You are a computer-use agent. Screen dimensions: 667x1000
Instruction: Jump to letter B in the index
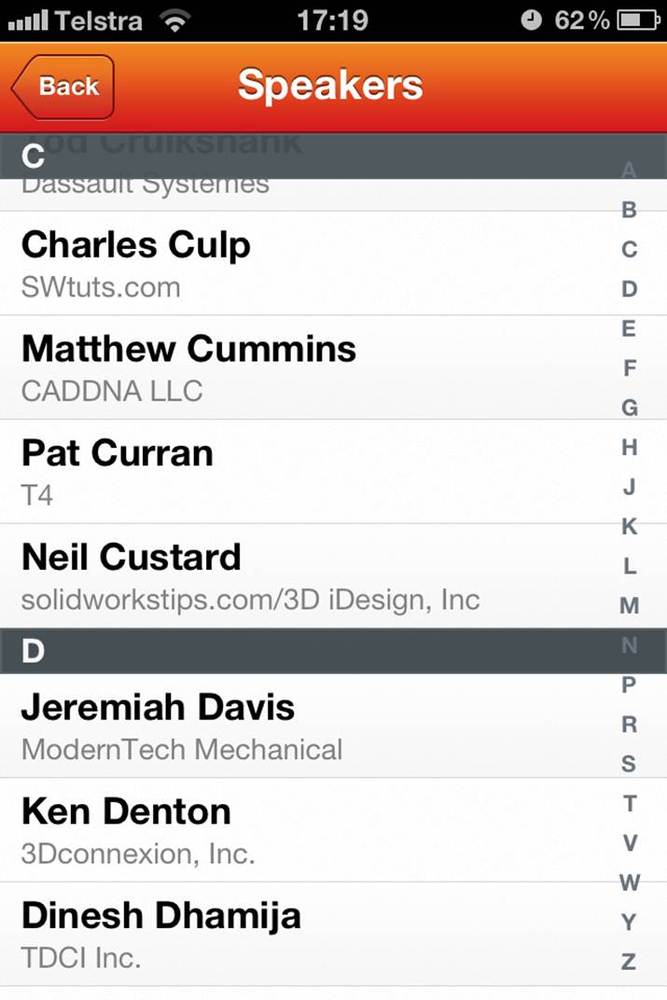(x=629, y=210)
